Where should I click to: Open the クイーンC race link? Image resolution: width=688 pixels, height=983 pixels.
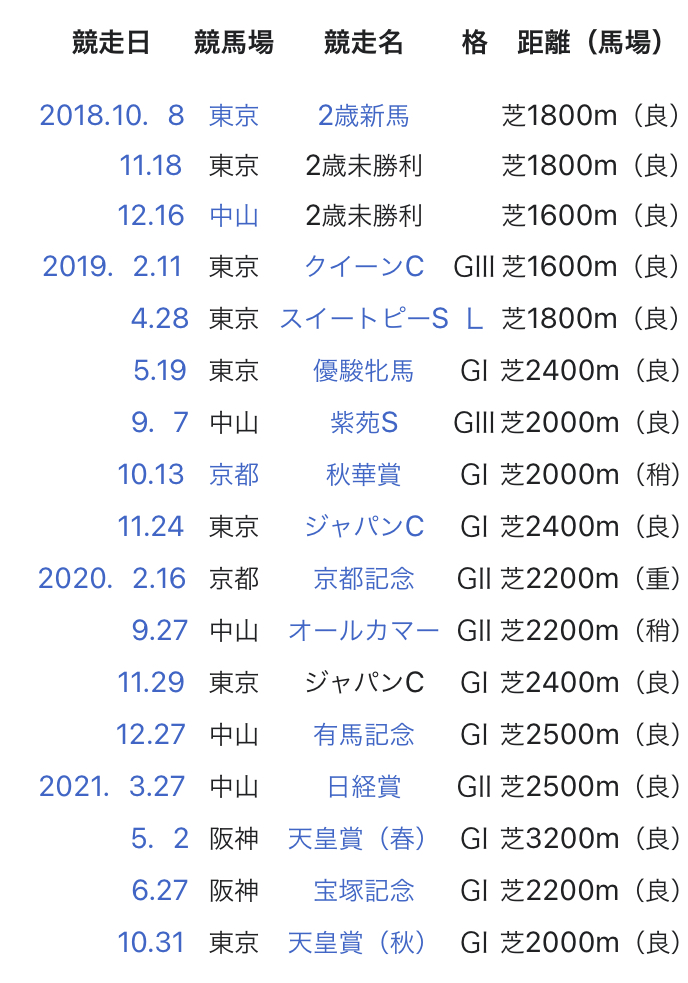tap(363, 267)
